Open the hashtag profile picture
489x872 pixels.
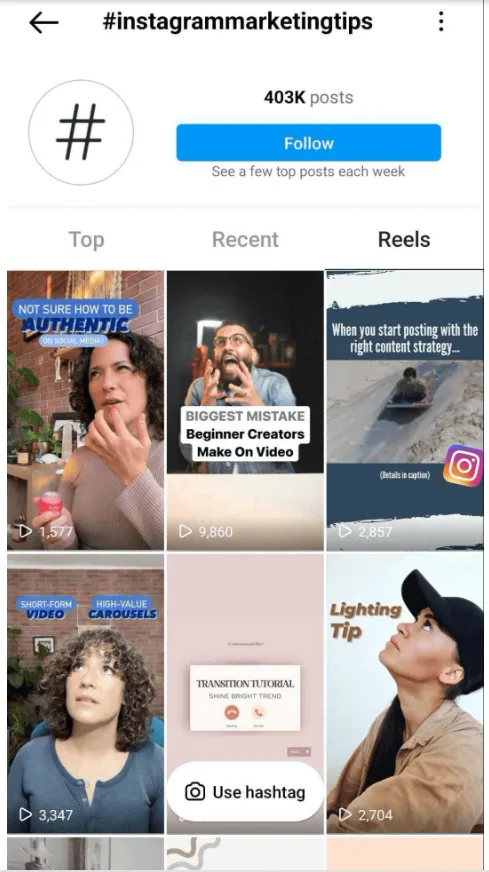81,132
